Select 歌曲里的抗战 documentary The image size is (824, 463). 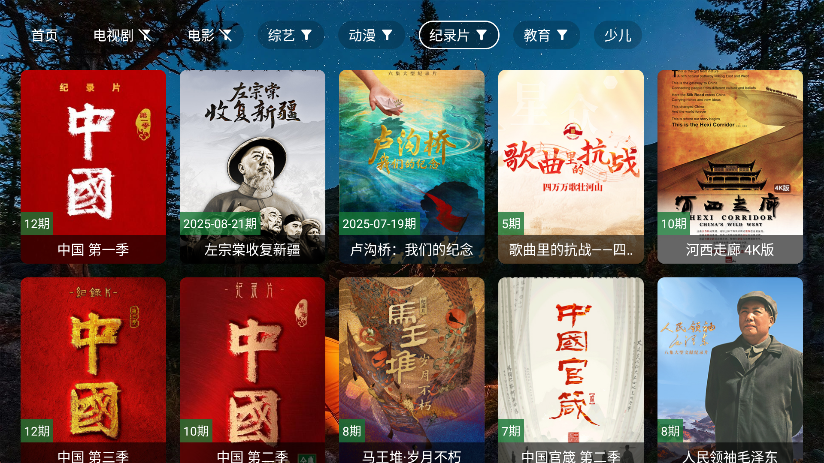pos(571,165)
